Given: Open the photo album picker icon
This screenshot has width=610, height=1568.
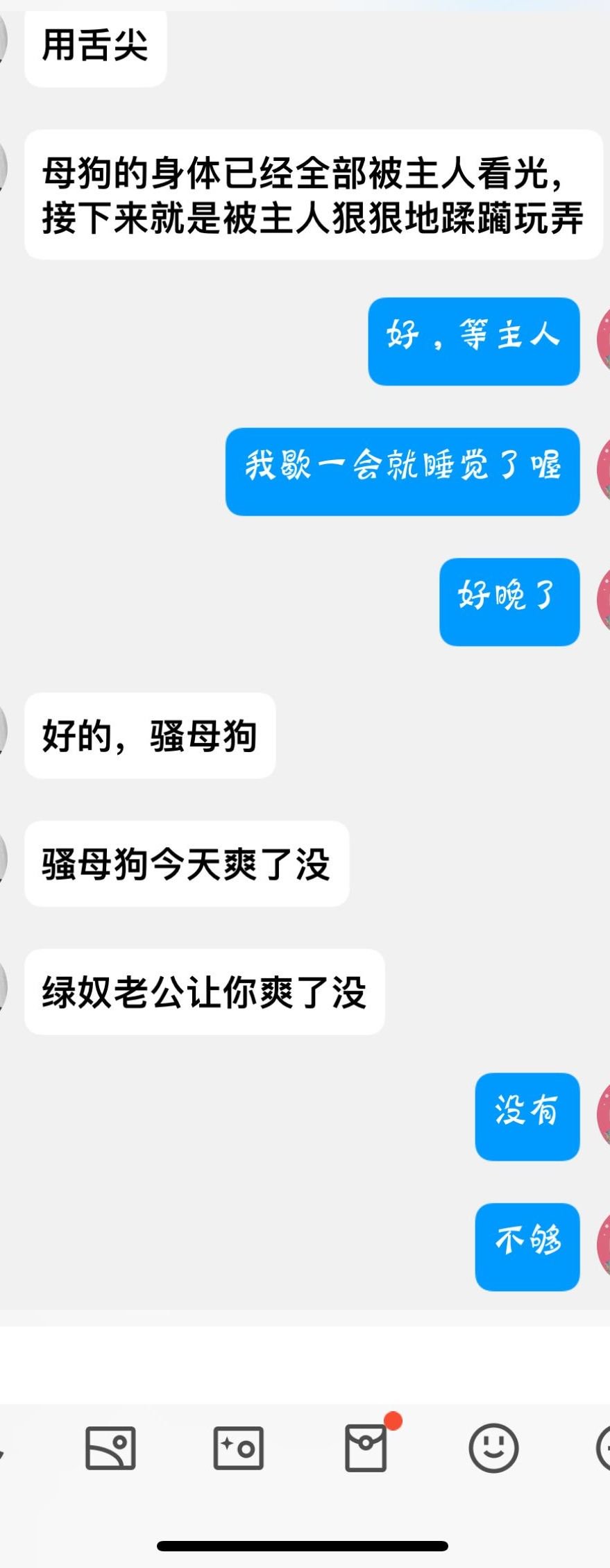Looking at the screenshot, I should point(110,1449).
